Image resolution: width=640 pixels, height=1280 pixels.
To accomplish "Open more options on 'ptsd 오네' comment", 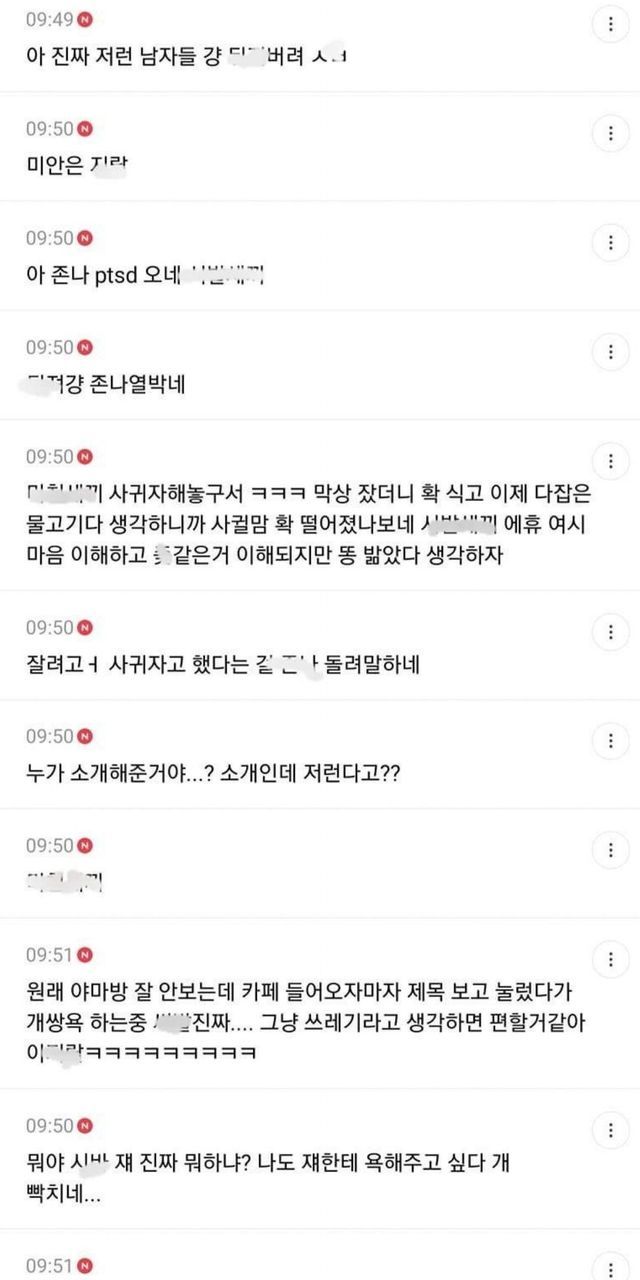I will click(x=610, y=242).
